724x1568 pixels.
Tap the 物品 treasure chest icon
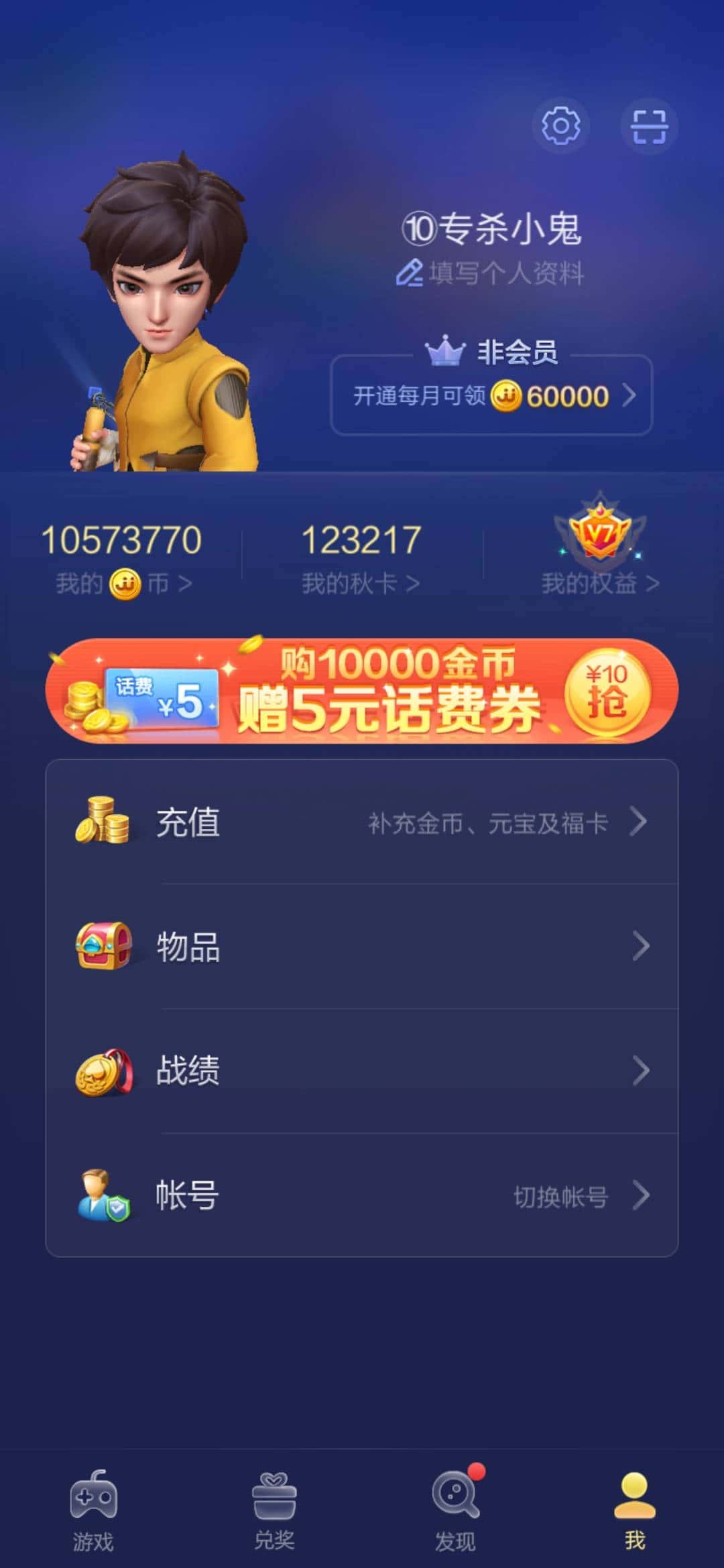tap(102, 945)
